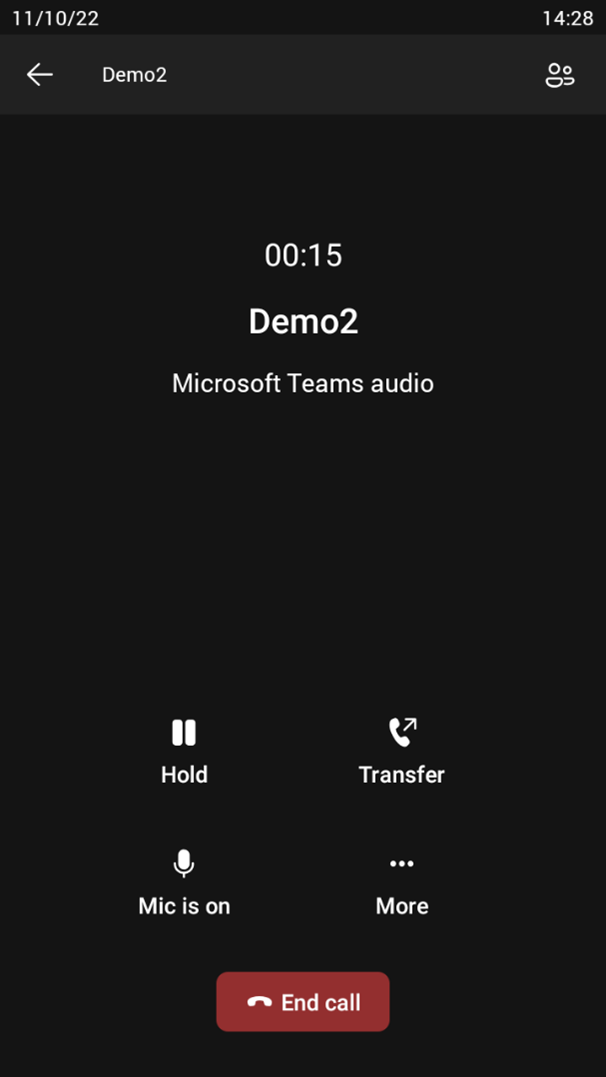
Task: Transfer the call to someone else
Action: 402,751
